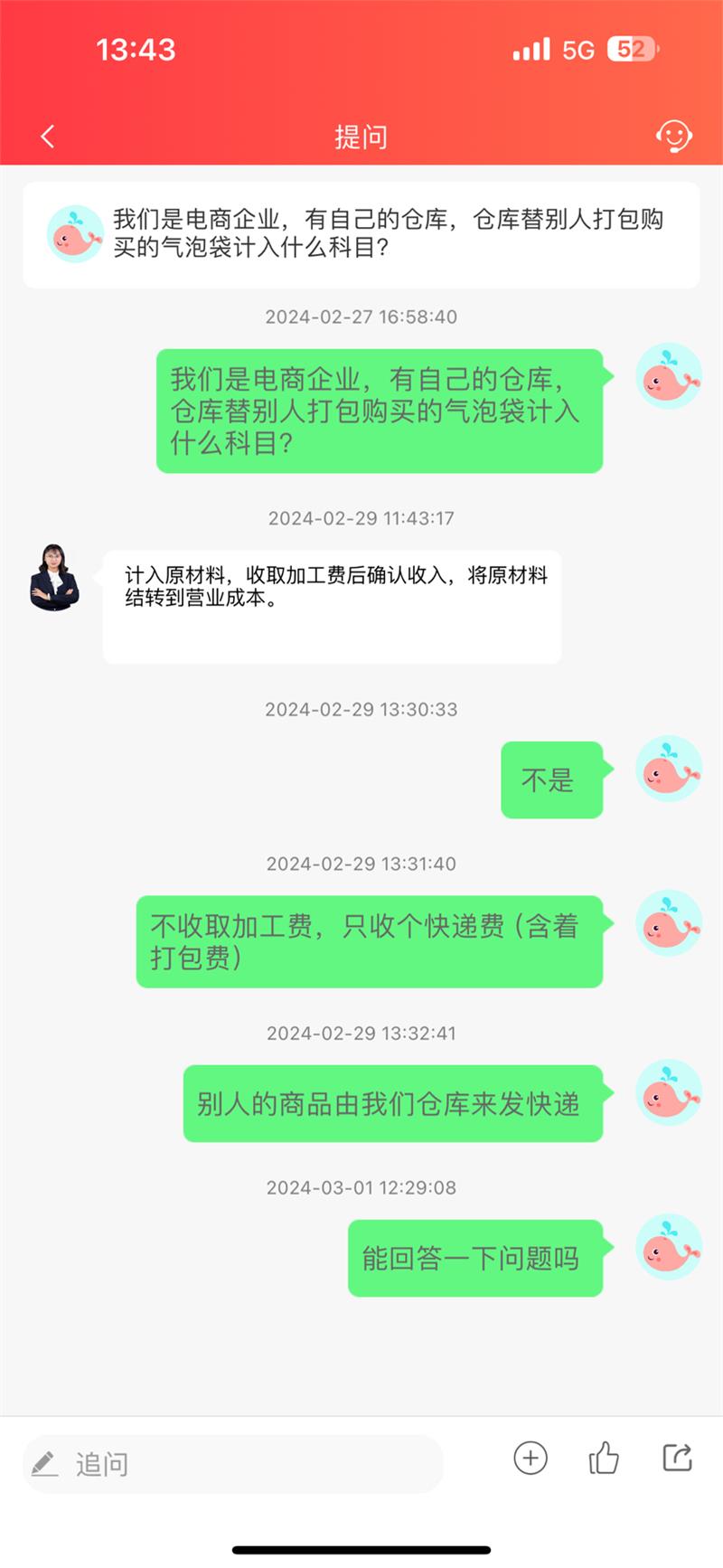Open customer service headset icon
The width and height of the screenshot is (723, 1568).
click(x=673, y=137)
